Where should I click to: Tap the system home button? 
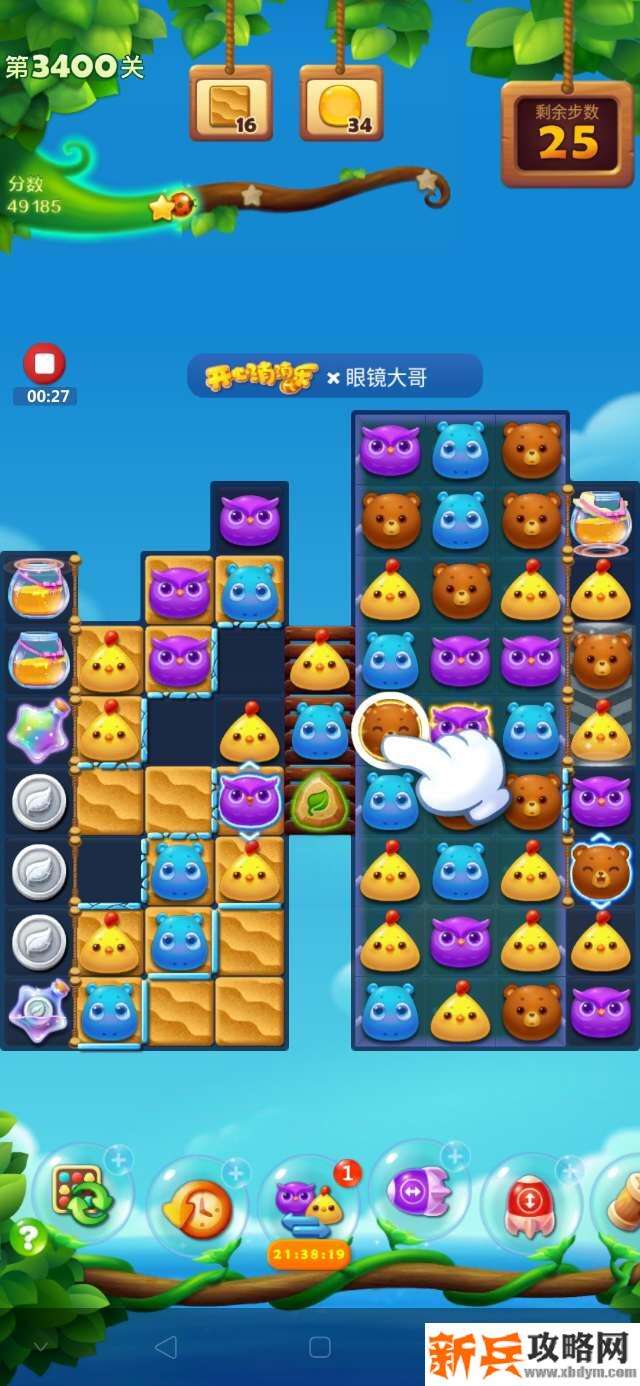point(320,1346)
